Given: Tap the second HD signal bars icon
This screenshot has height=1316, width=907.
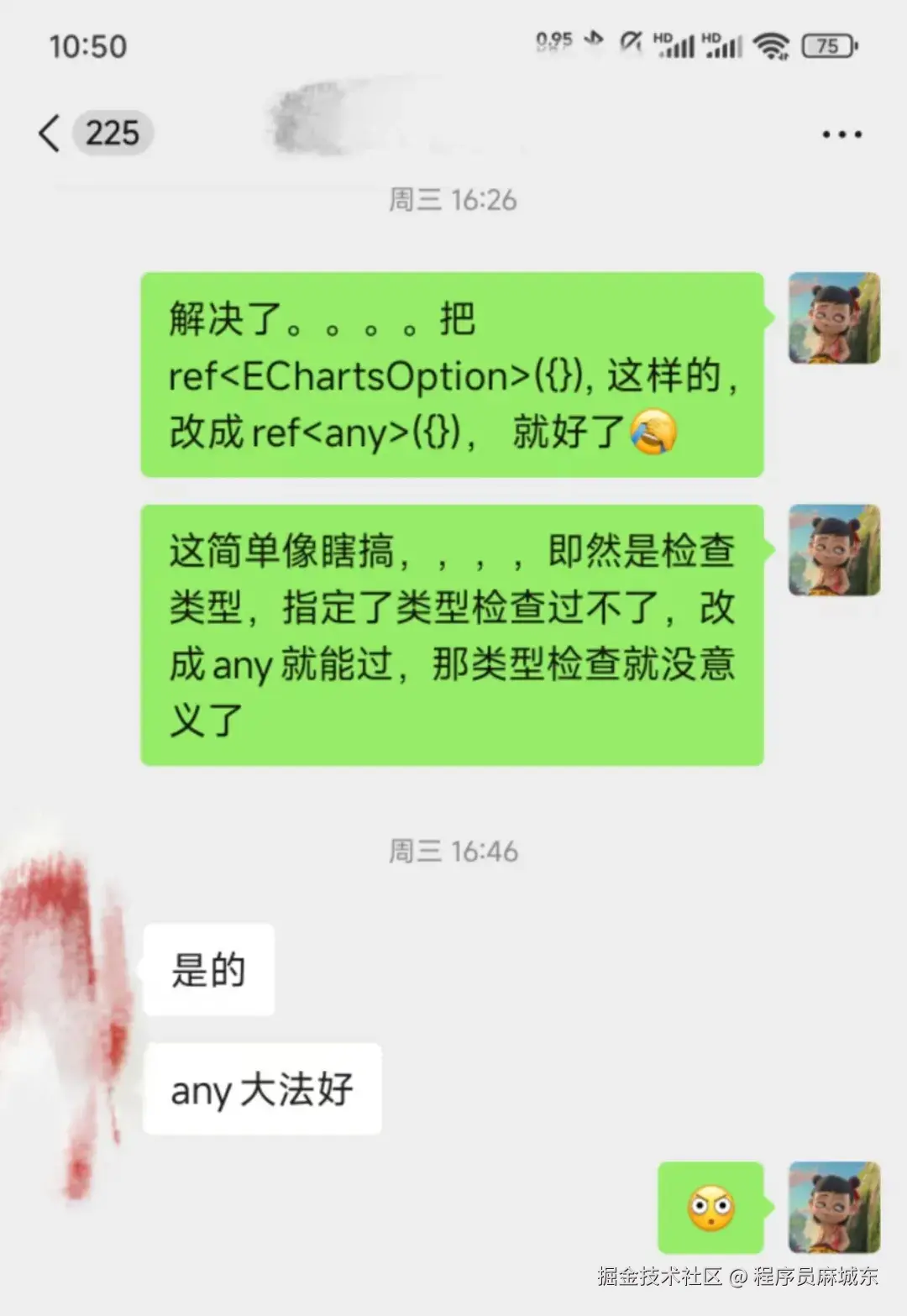Looking at the screenshot, I should 724,46.
